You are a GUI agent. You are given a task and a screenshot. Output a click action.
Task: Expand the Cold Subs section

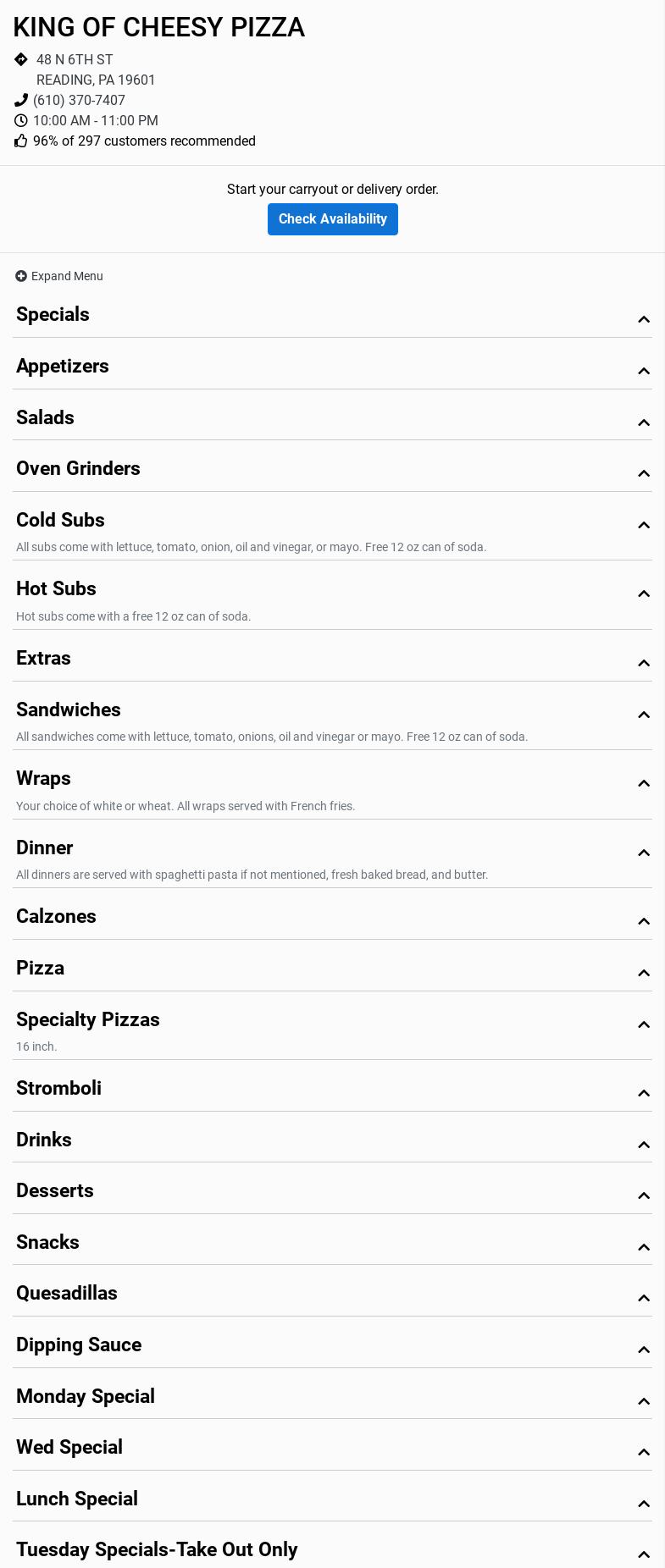pyautogui.click(x=332, y=521)
